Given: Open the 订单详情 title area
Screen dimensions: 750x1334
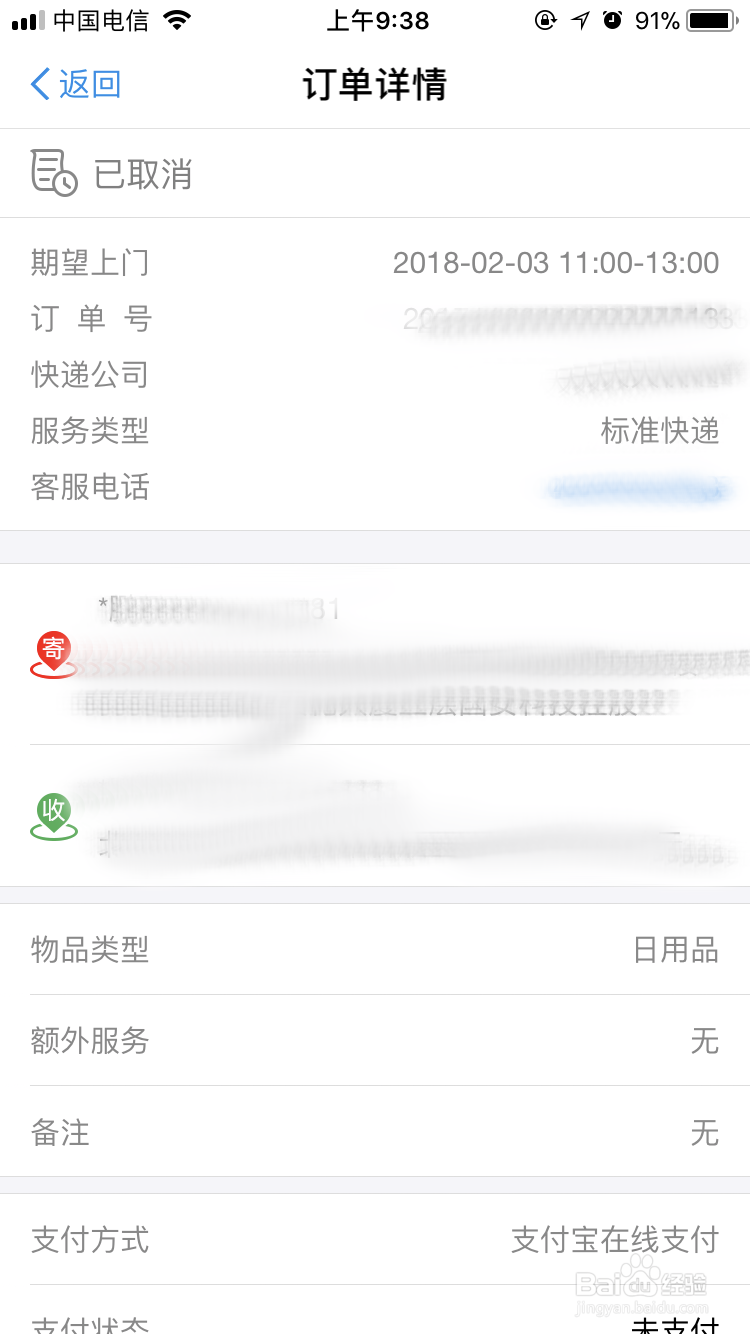Looking at the screenshot, I should (x=375, y=85).
